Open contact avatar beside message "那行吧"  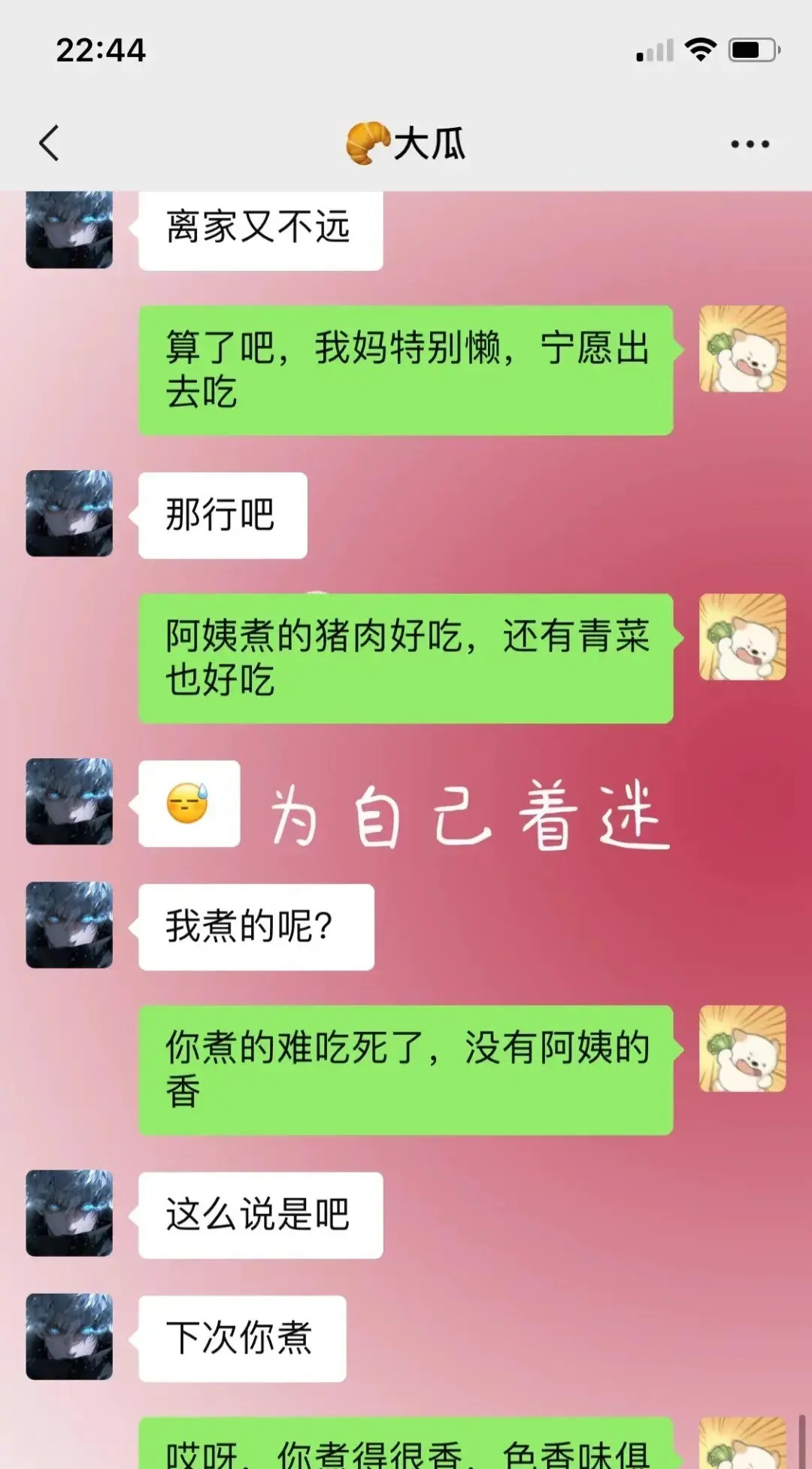[x=69, y=514]
